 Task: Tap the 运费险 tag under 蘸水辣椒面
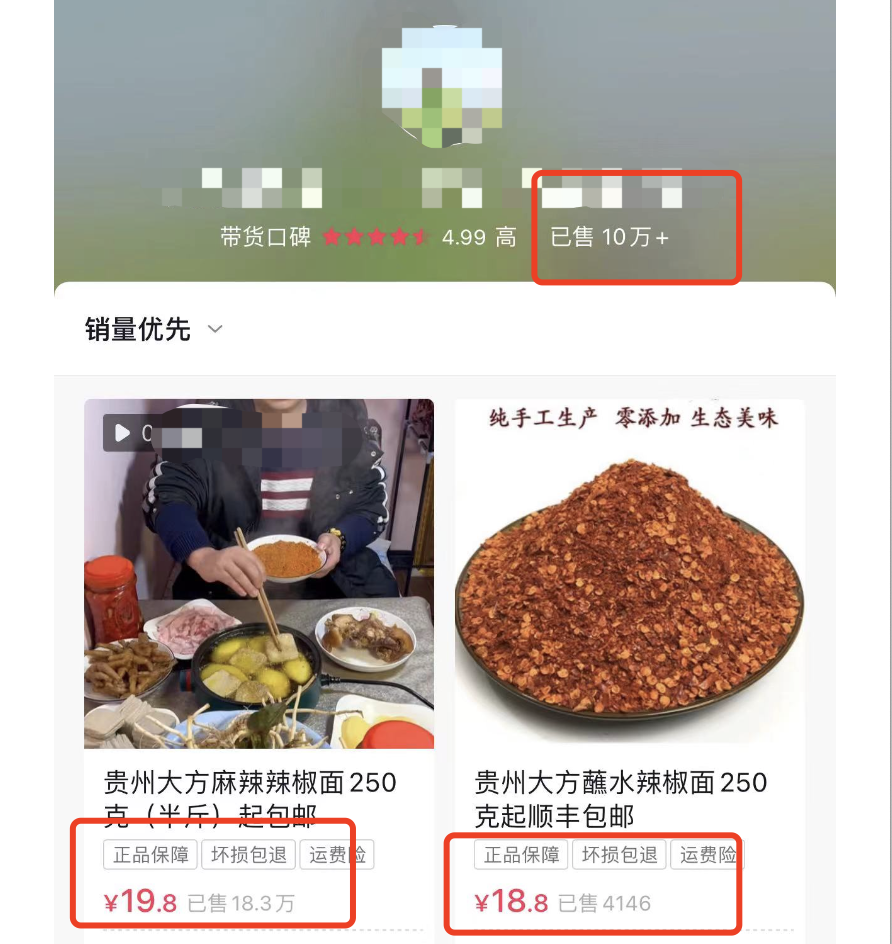click(705, 855)
